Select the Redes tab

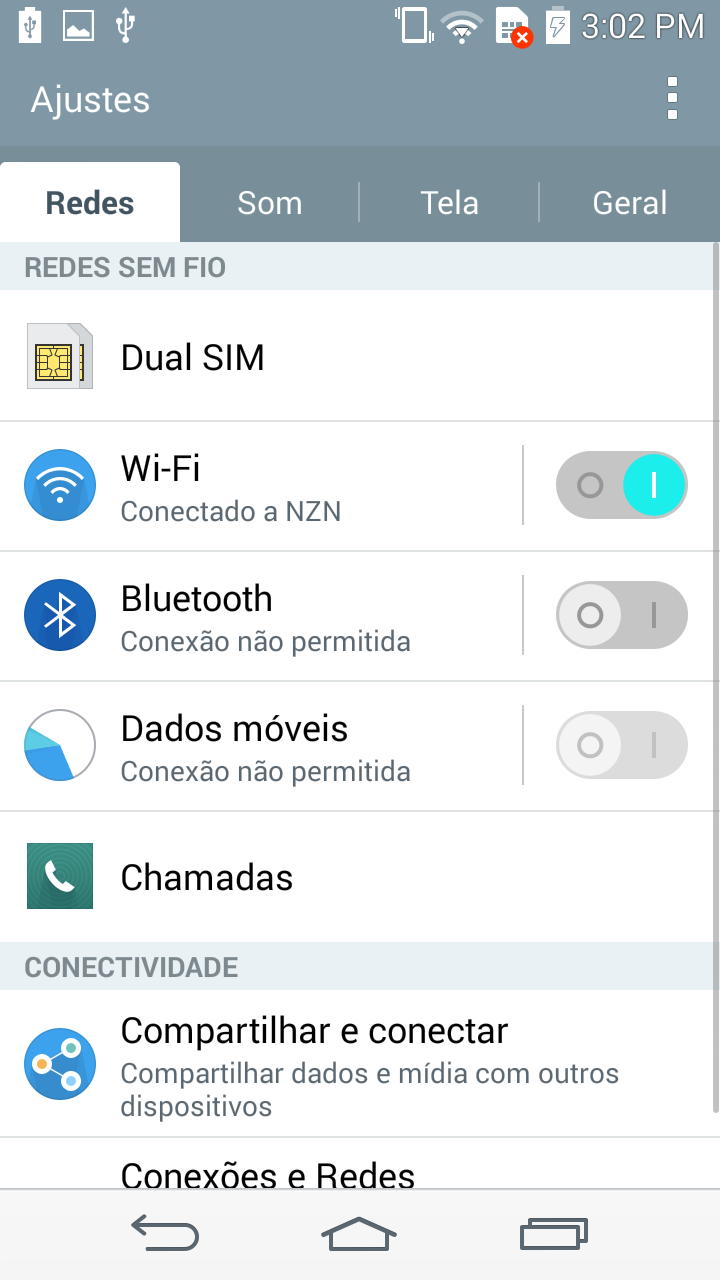coord(90,203)
